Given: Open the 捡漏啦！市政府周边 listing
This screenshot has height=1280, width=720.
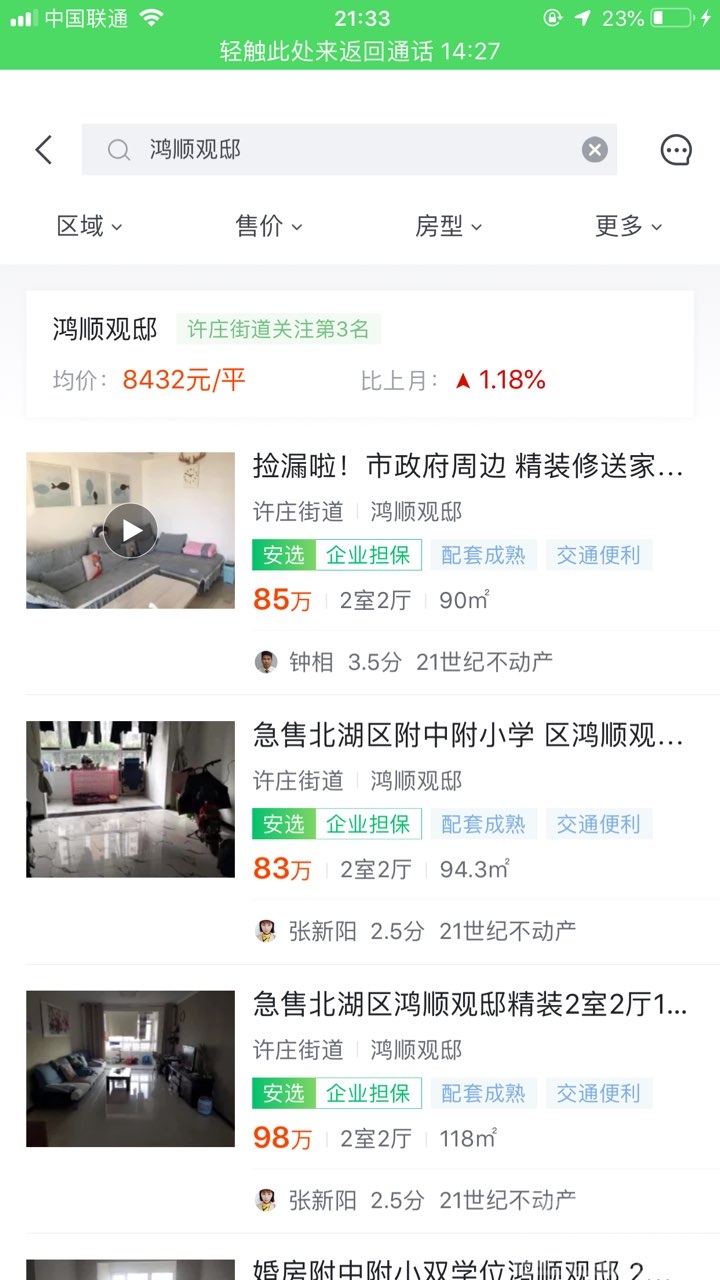Looking at the screenshot, I should (x=468, y=466).
